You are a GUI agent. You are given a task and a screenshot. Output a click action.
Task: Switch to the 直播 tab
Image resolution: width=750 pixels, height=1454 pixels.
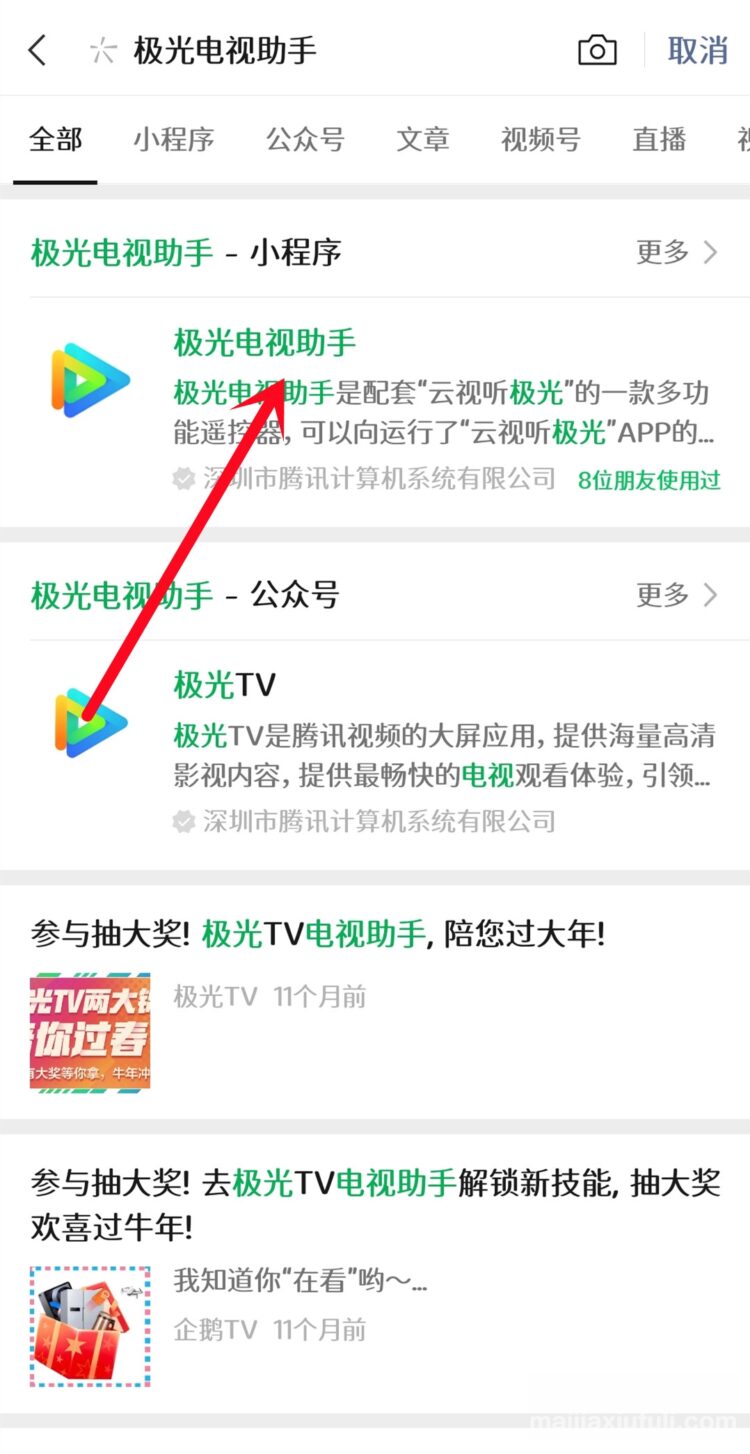click(x=659, y=139)
